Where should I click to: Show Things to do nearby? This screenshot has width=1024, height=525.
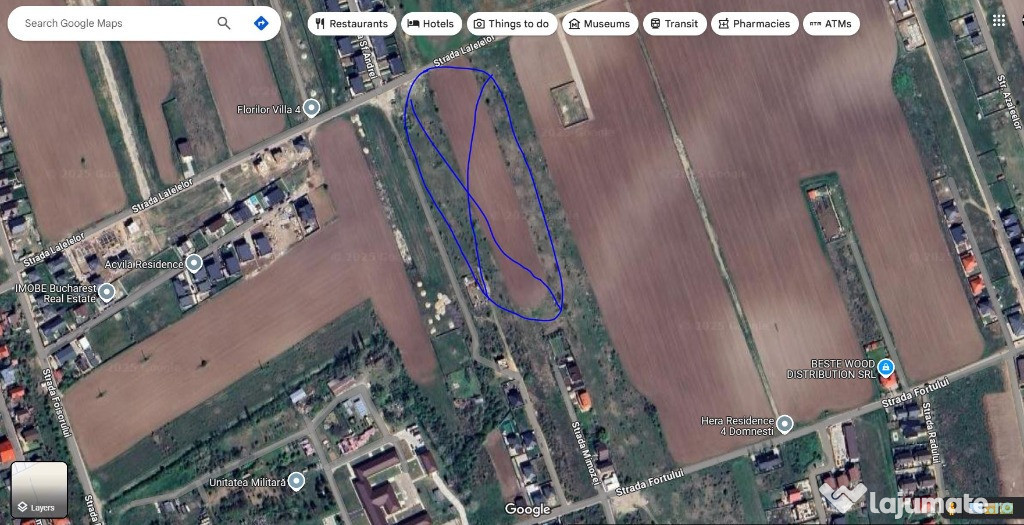click(511, 24)
